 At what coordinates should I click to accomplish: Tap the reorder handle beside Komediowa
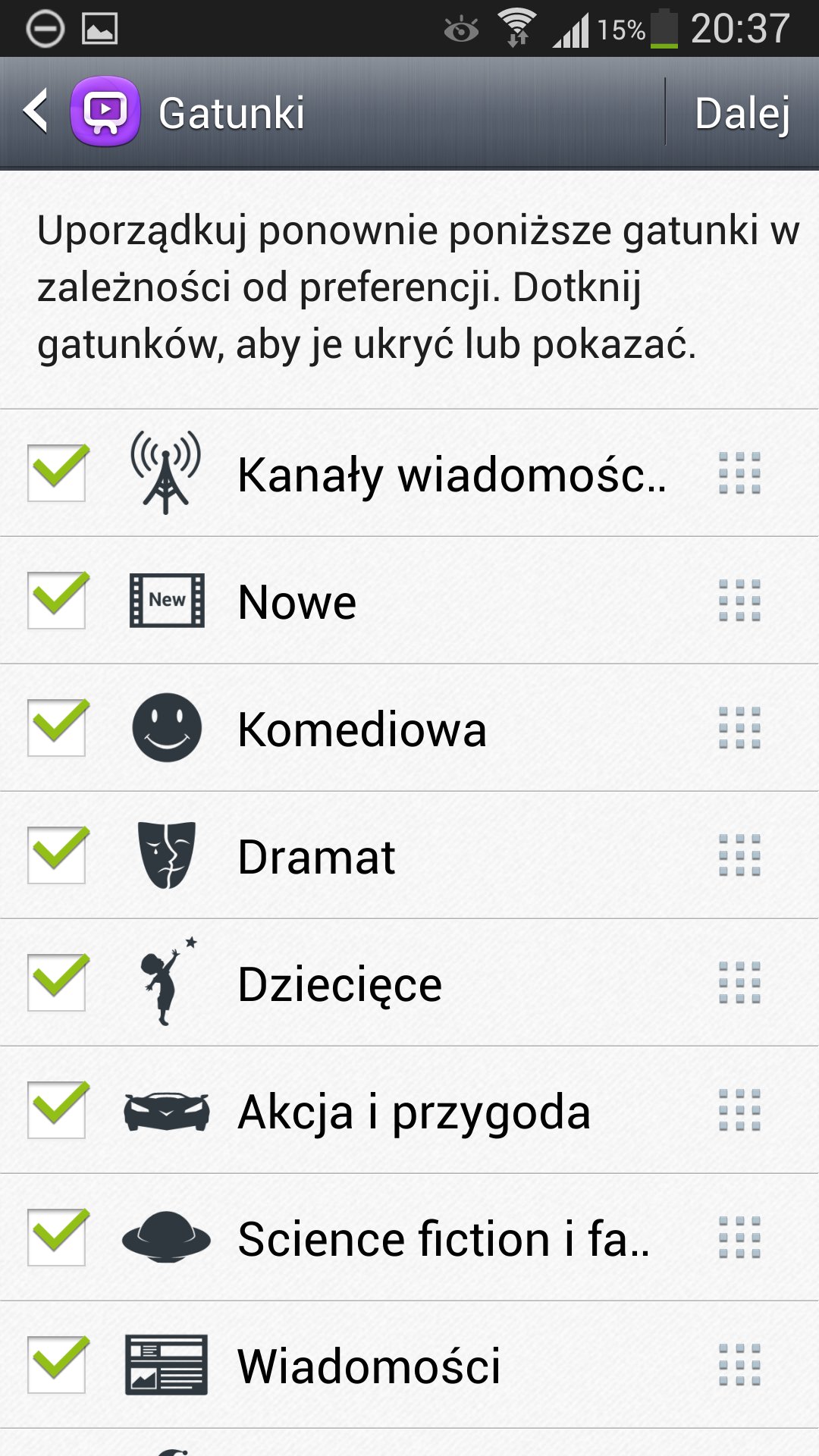tap(739, 728)
